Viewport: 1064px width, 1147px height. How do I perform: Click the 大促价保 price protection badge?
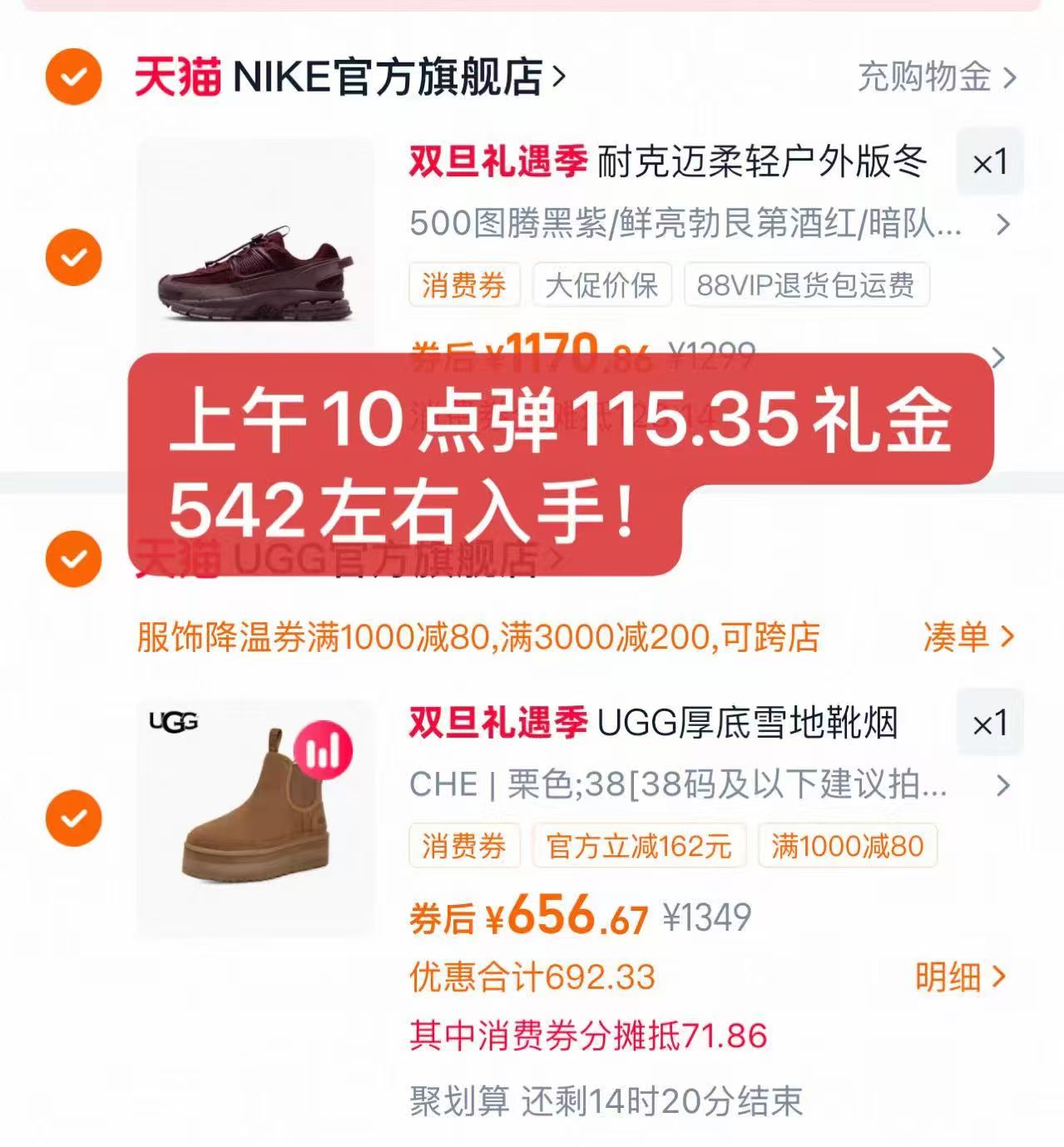point(601,285)
